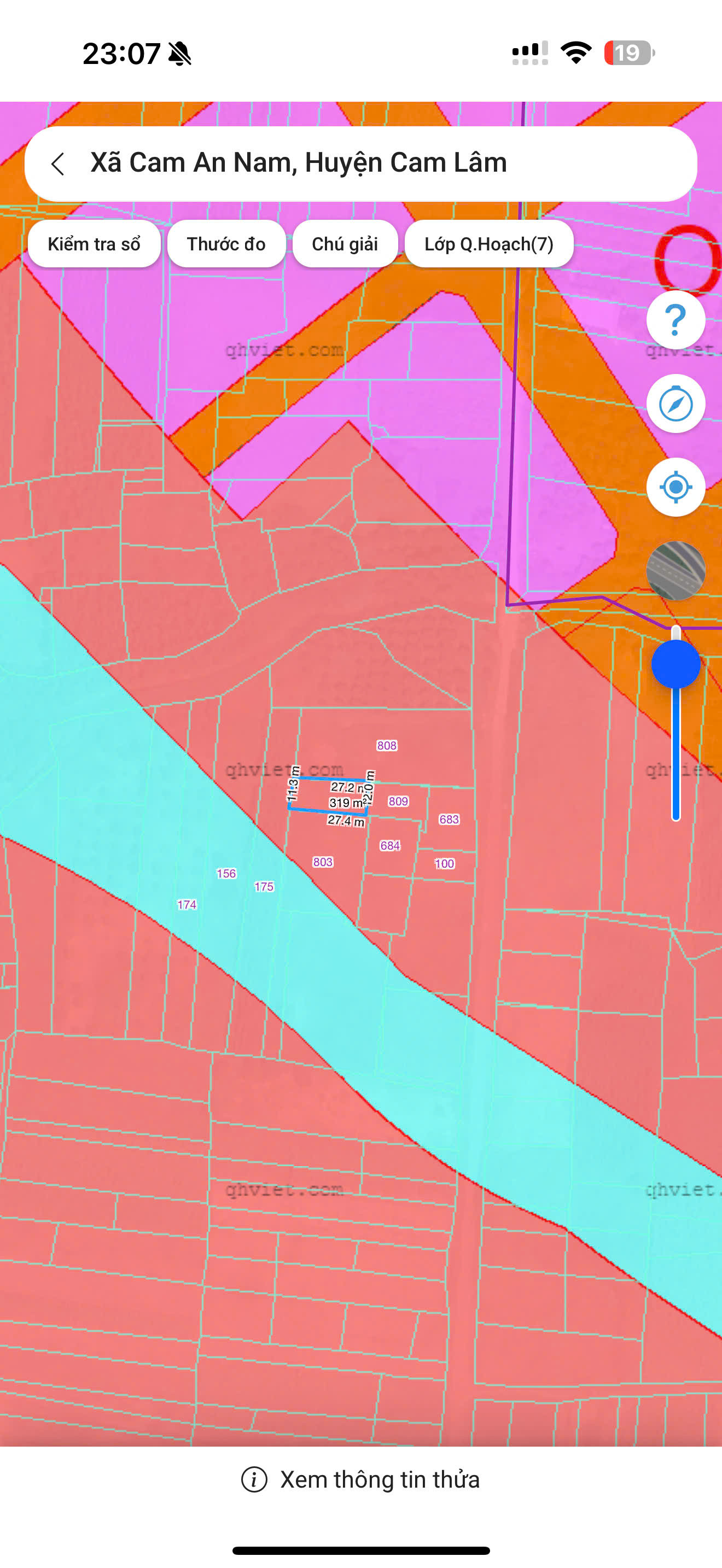
Task: Open the Kiểm tra sổ chip
Action: [95, 244]
